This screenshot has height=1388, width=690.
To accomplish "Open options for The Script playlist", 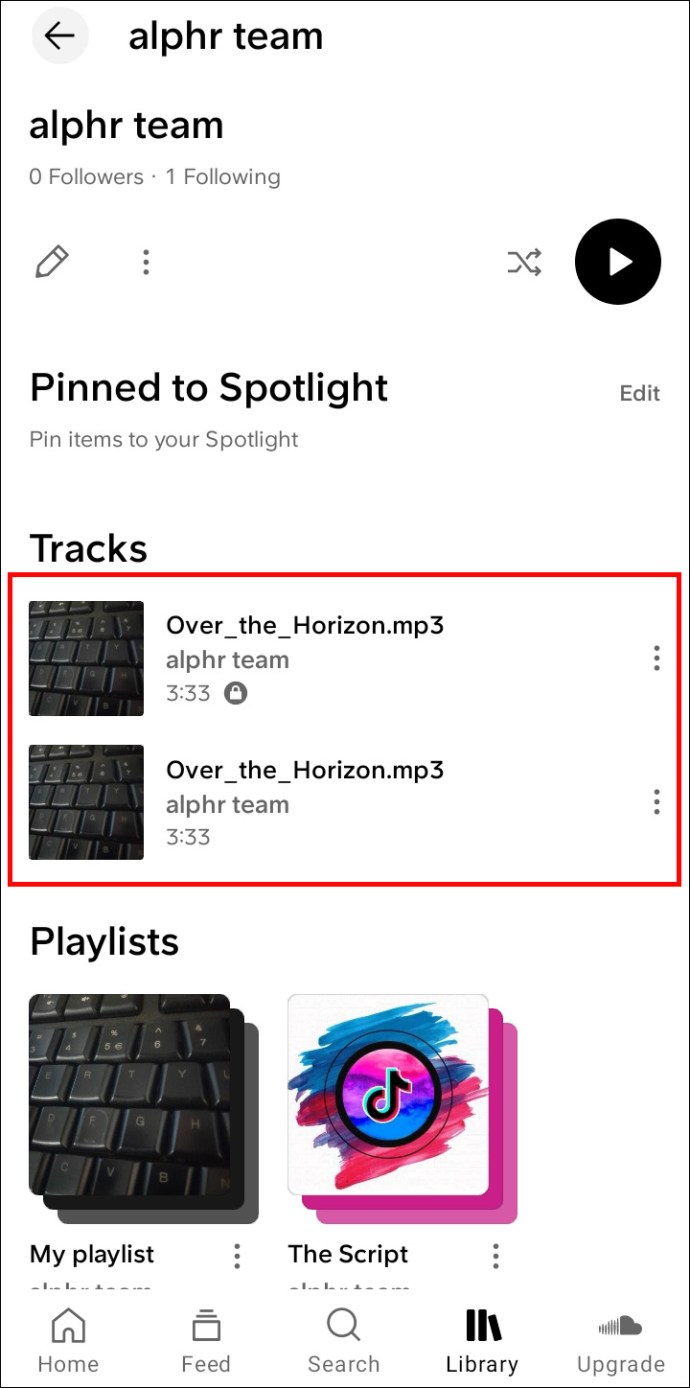I will (496, 1255).
